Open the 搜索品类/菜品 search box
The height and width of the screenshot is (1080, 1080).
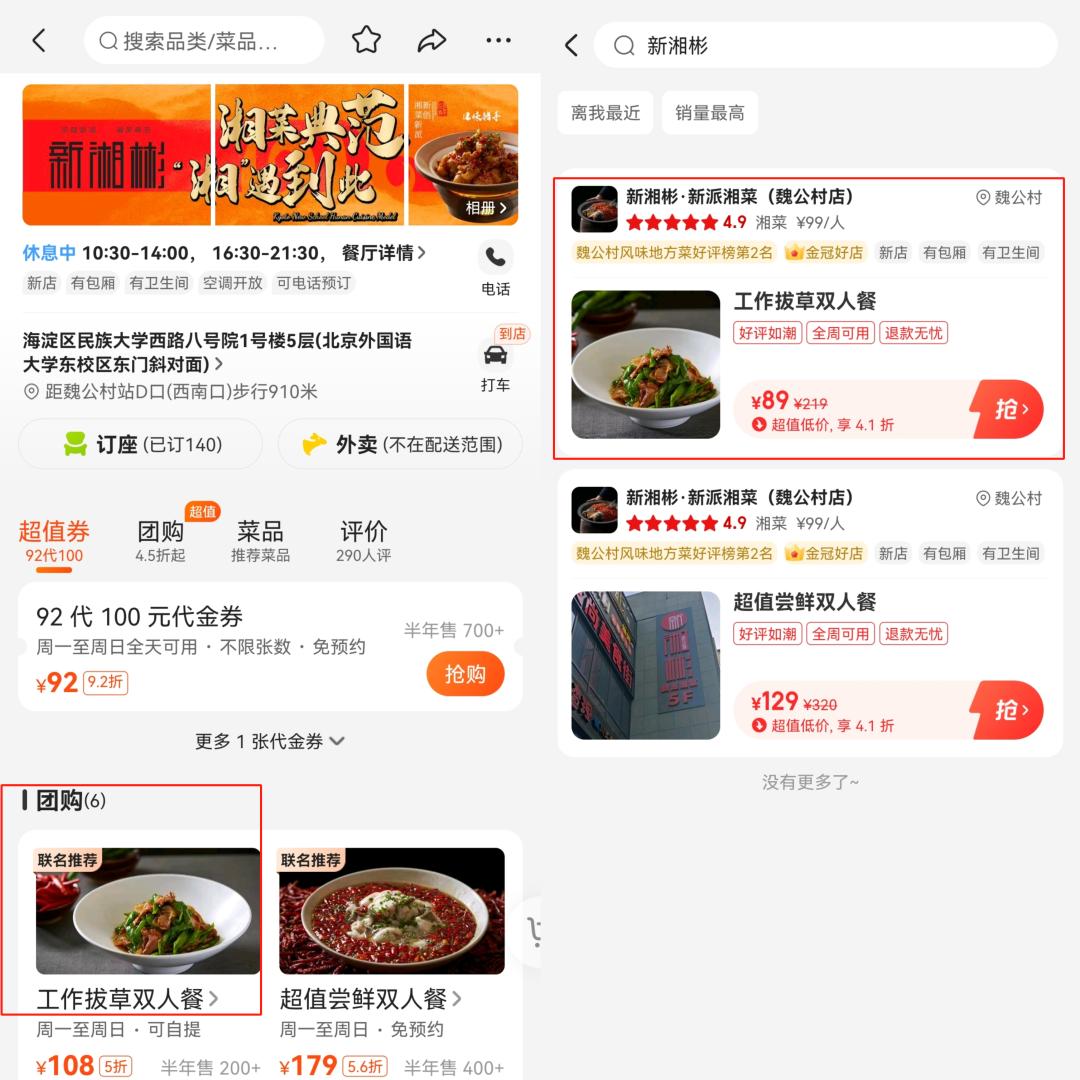tap(204, 41)
